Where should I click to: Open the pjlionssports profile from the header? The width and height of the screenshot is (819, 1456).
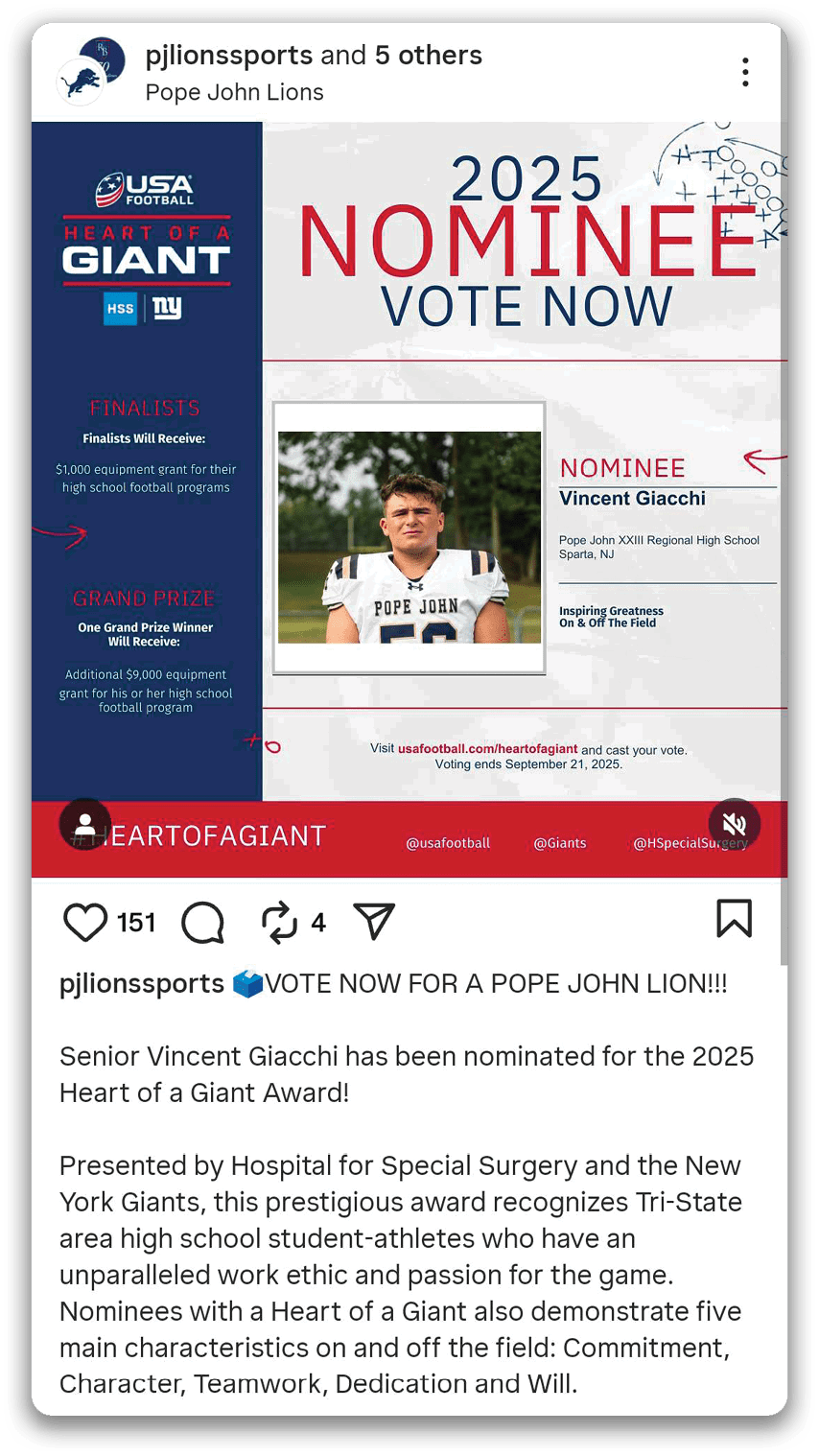228,56
